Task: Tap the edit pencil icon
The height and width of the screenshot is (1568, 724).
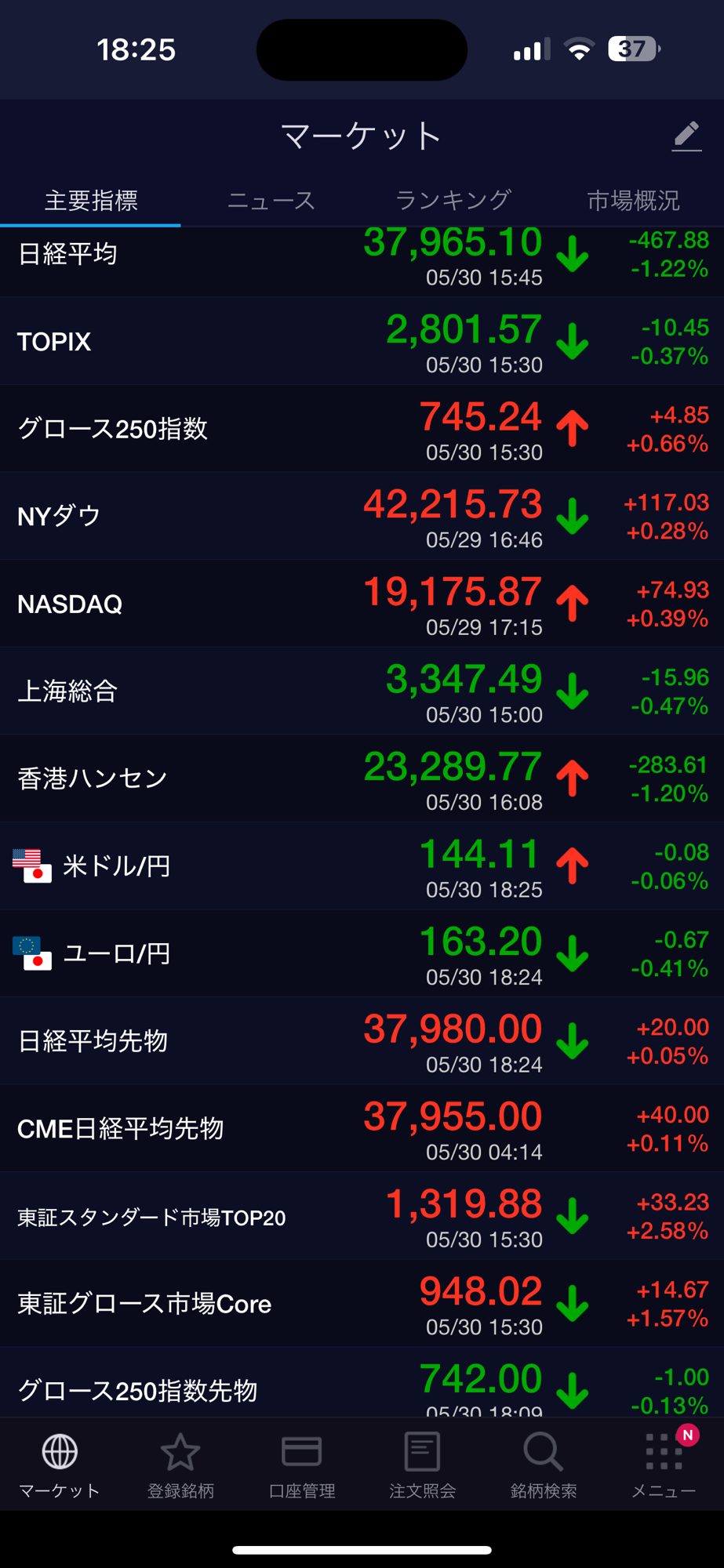Action: [x=686, y=136]
